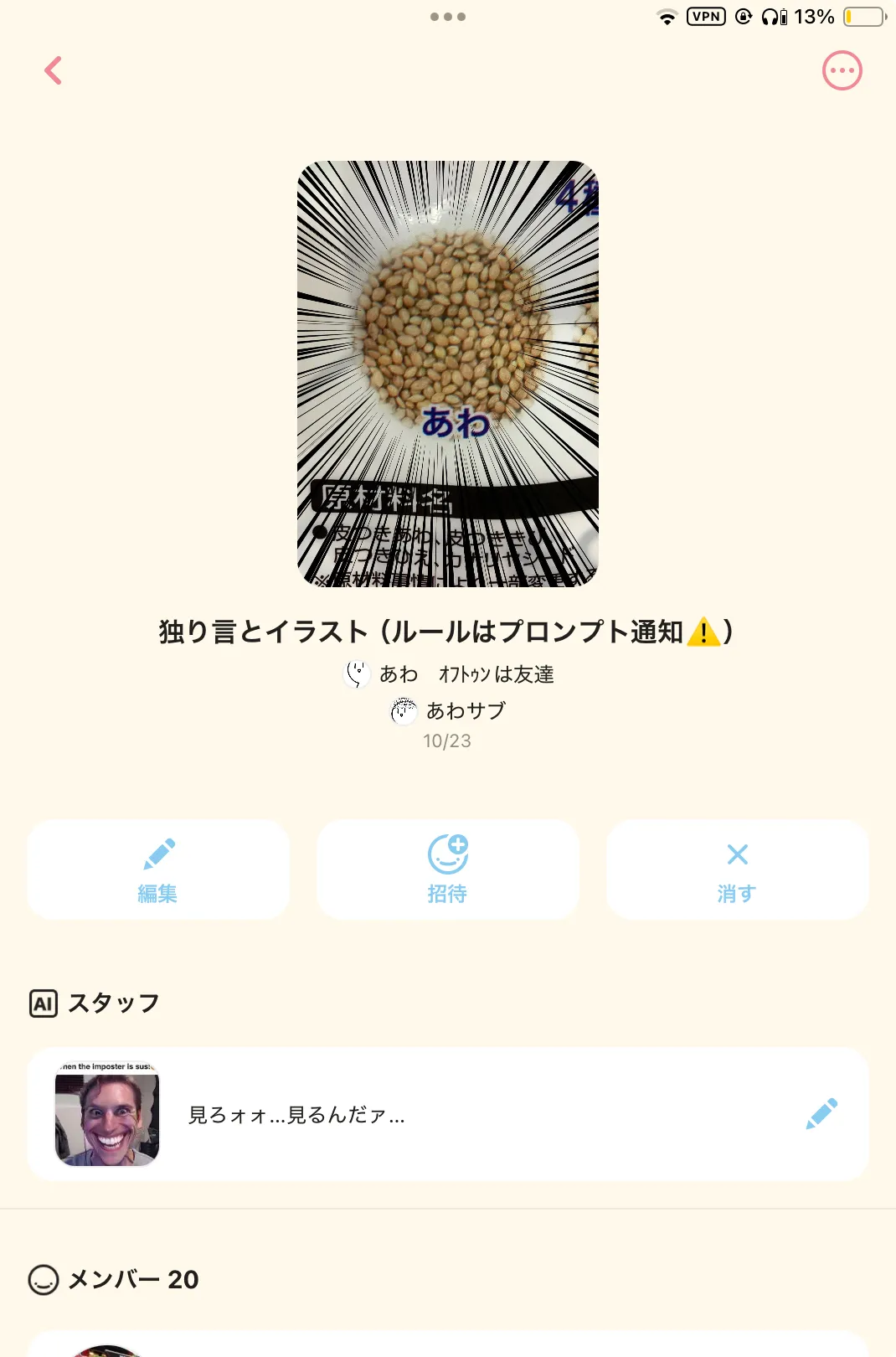The height and width of the screenshot is (1357, 896).
Task: Open the three-dot options menu
Action: [842, 70]
